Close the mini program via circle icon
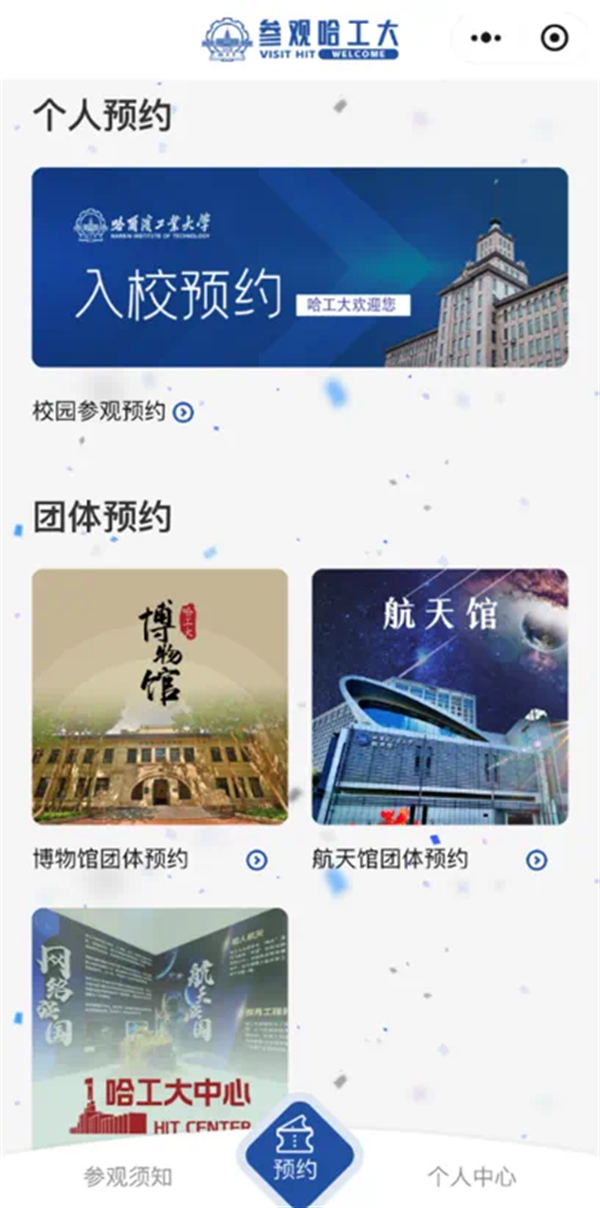The width and height of the screenshot is (600, 1208). tap(553, 38)
